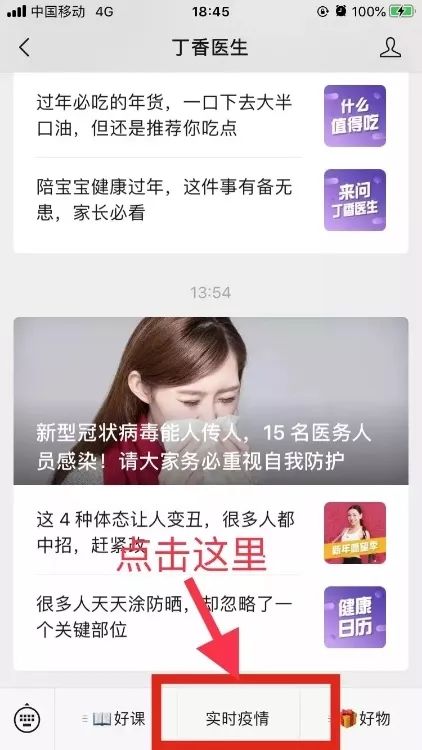Open article 陪宝宝健康过年
This screenshot has height=750, width=422.
pos(211,200)
